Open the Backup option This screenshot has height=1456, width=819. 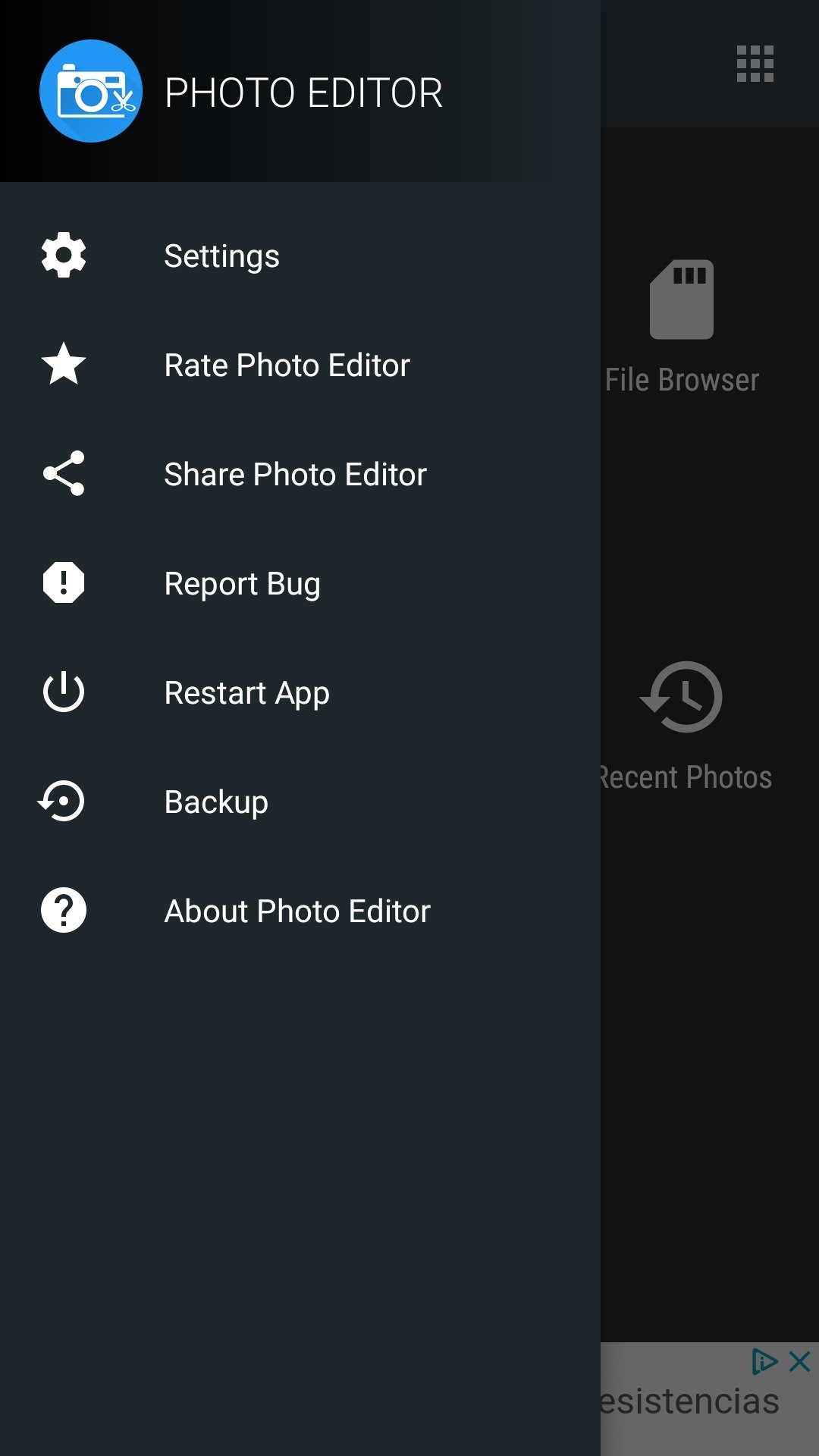click(300, 802)
